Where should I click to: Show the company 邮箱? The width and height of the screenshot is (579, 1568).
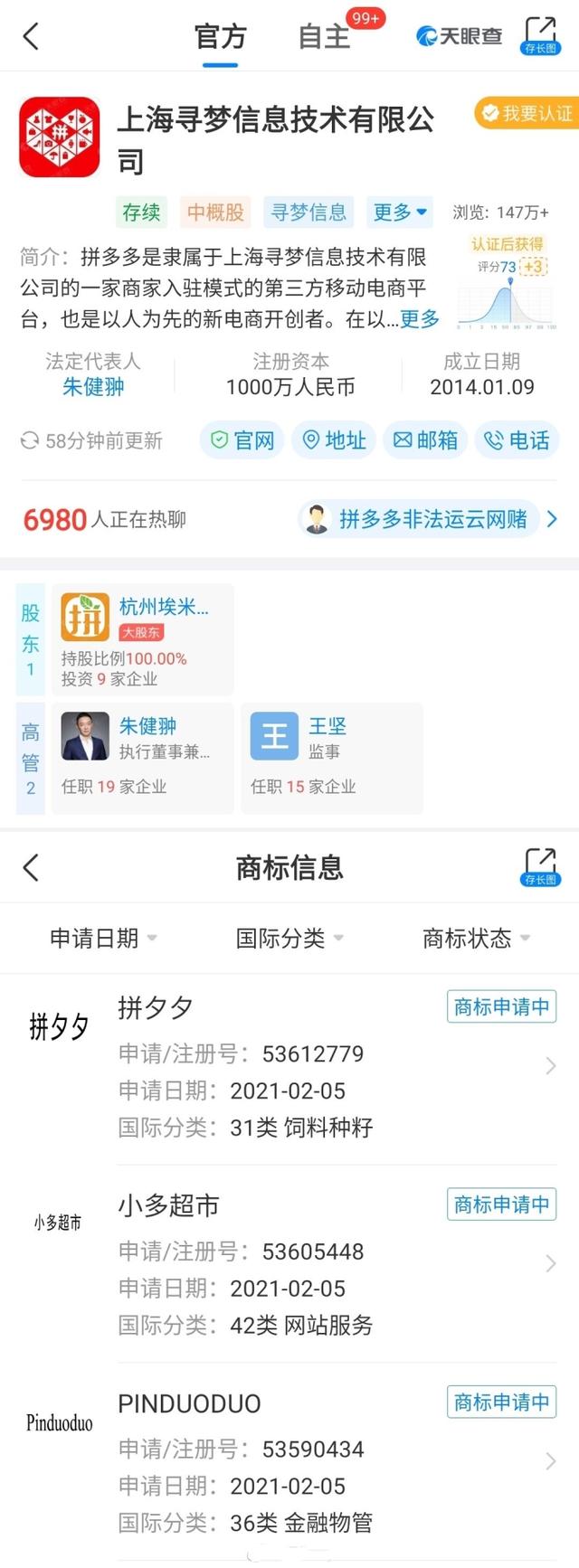(x=425, y=440)
